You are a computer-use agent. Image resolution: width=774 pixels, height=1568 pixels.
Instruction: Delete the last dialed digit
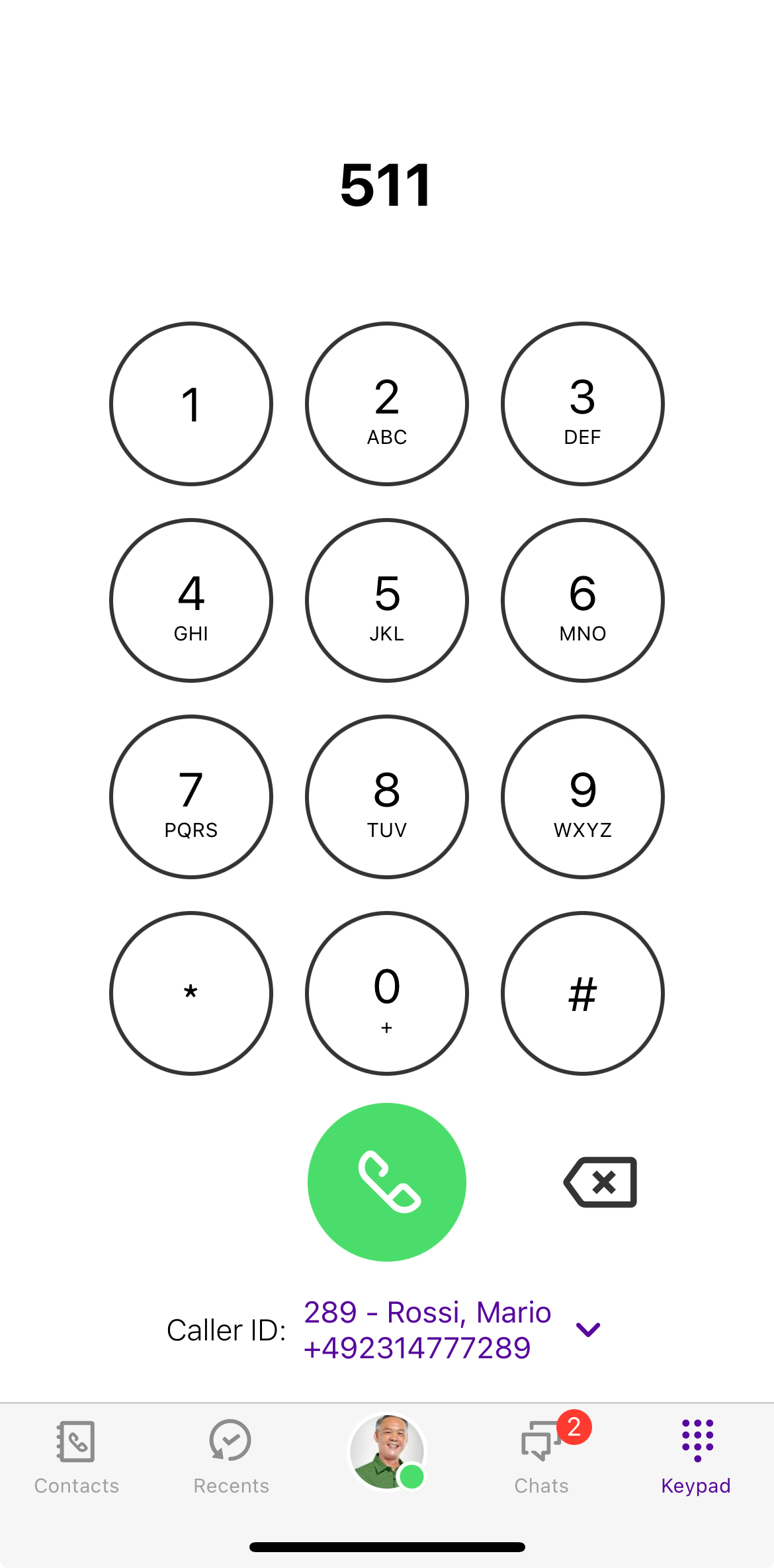pos(601,1182)
